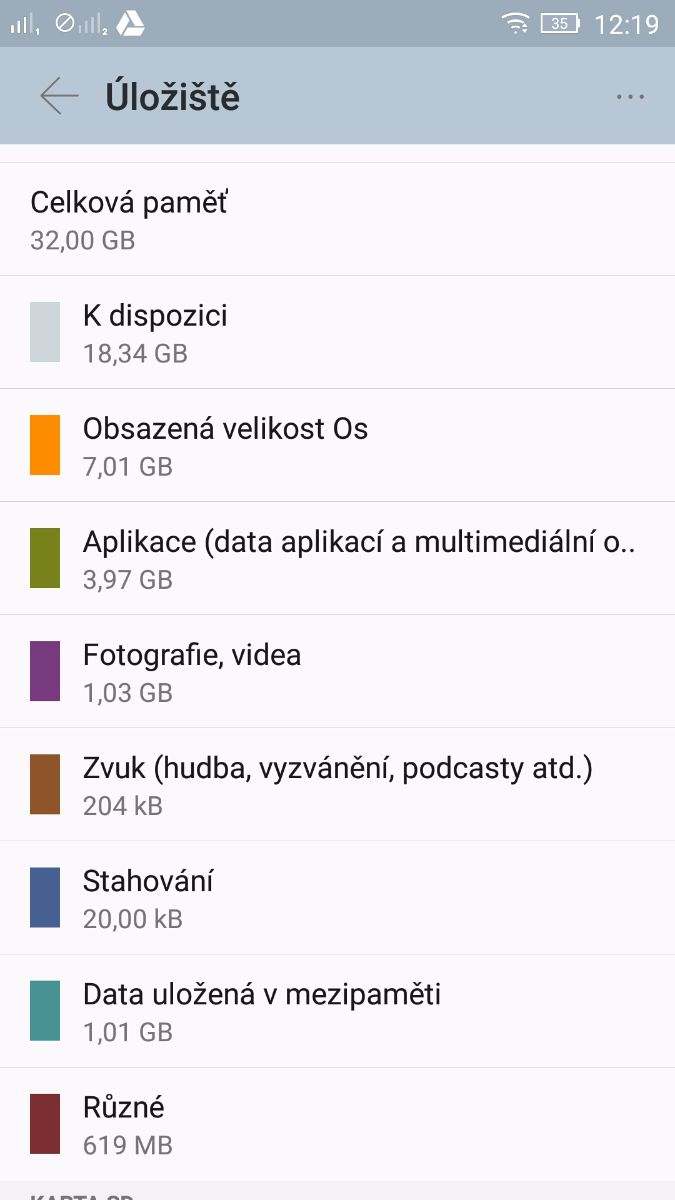Go back from the Úložiště screen
Image resolution: width=675 pixels, height=1200 pixels.
click(59, 96)
